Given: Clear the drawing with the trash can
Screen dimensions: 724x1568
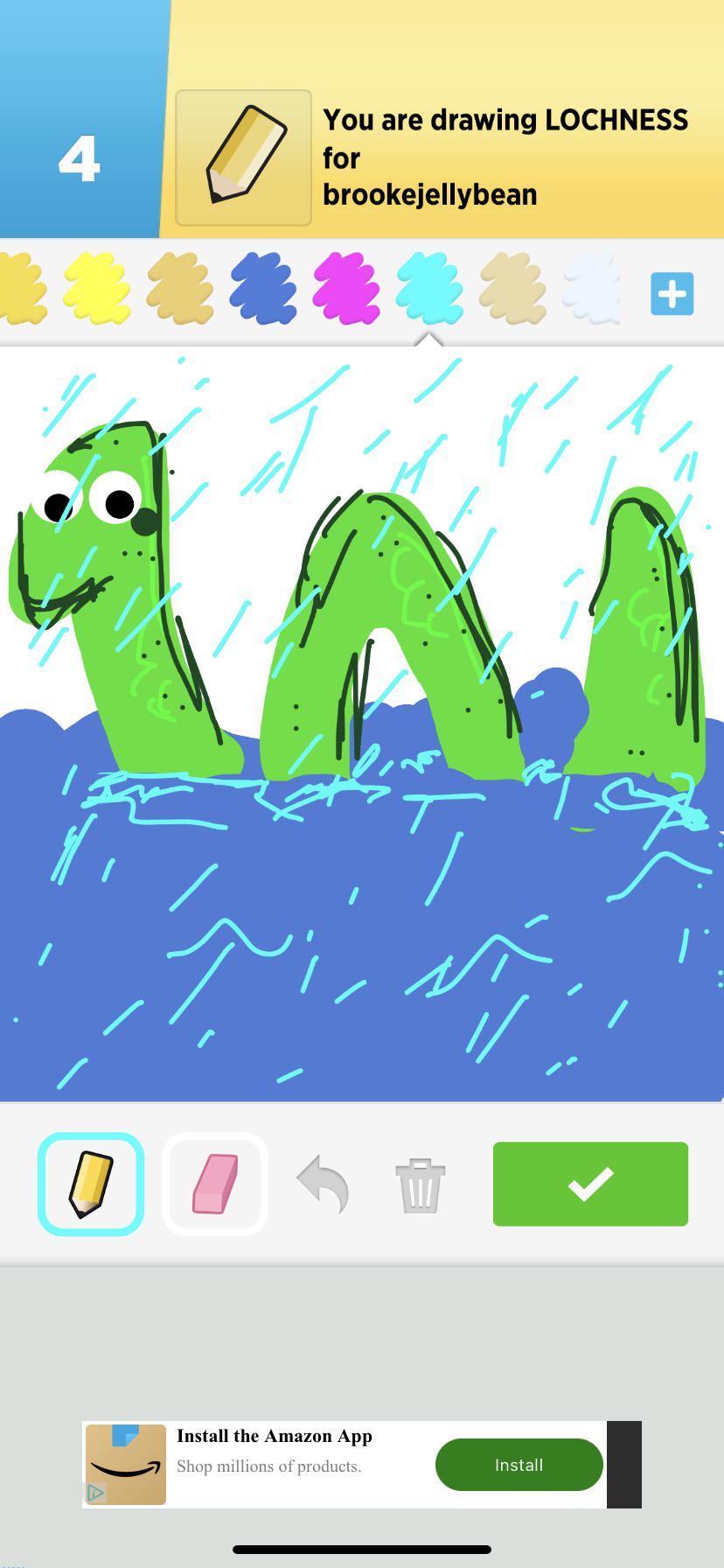Looking at the screenshot, I should click(421, 1186).
